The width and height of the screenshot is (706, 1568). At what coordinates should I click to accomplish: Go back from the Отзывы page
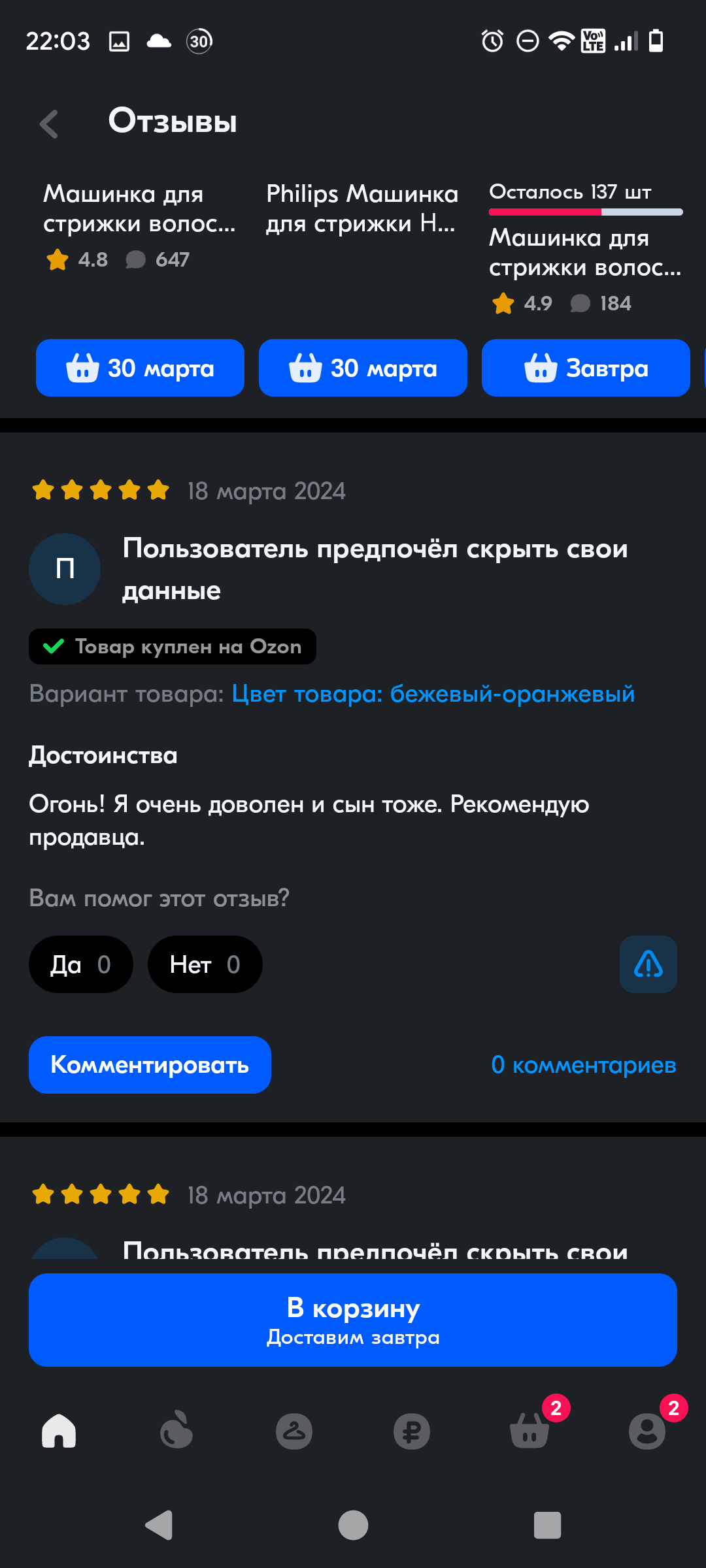pyautogui.click(x=49, y=123)
